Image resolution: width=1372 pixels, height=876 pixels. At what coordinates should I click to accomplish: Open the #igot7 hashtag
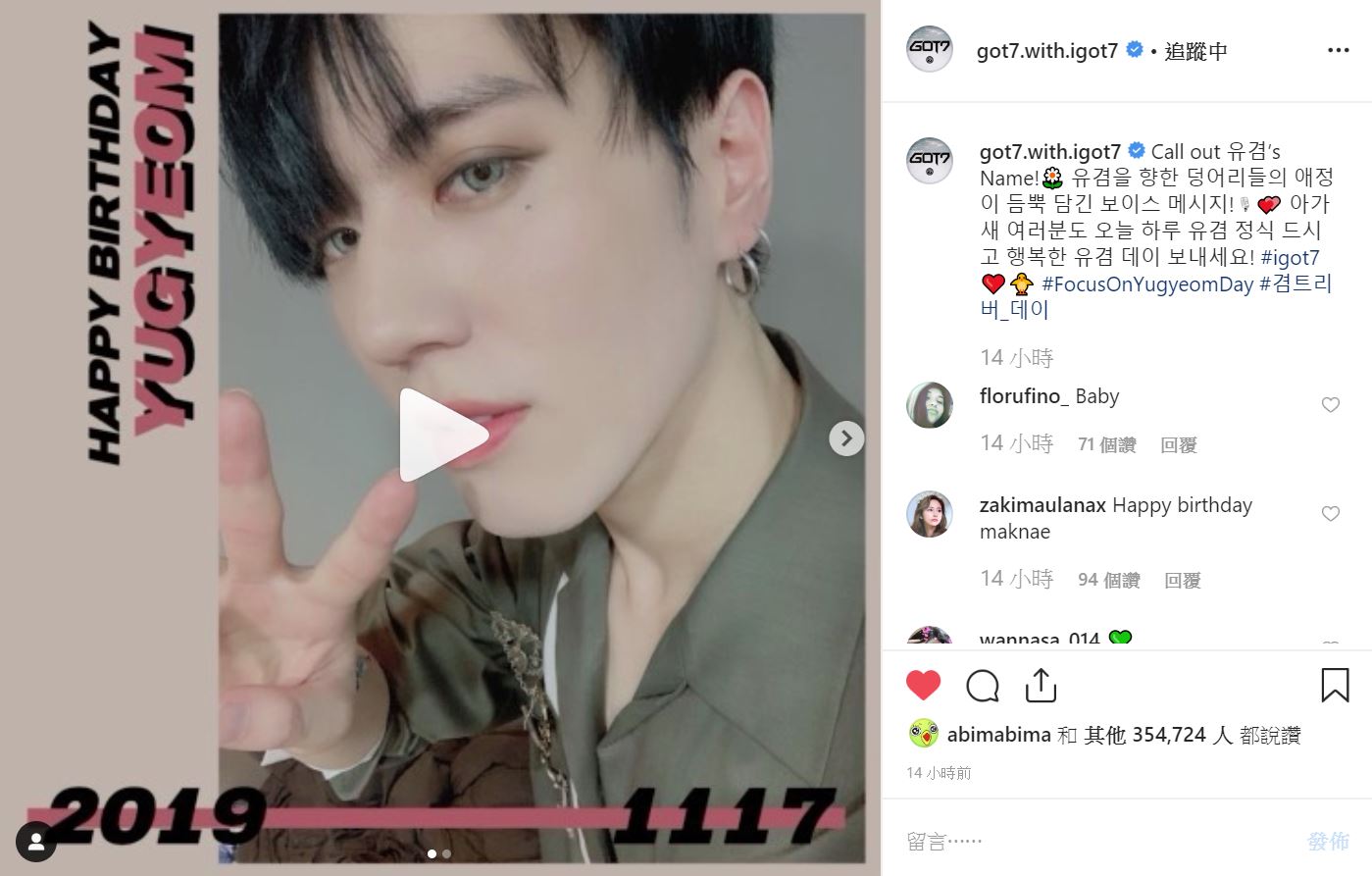1290,258
